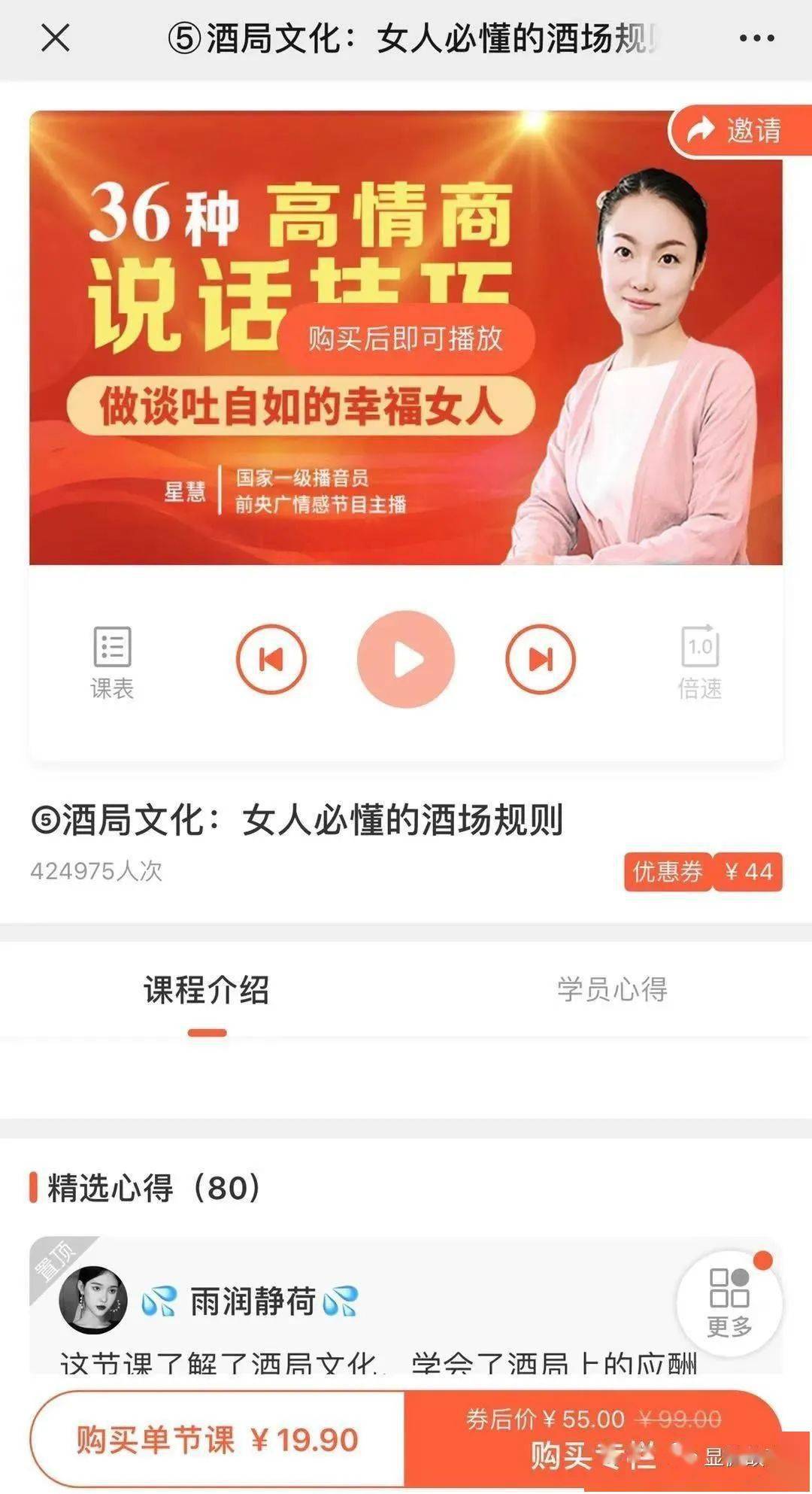Close the page with the X icon
The height and width of the screenshot is (1494, 812).
pyautogui.click(x=56, y=37)
